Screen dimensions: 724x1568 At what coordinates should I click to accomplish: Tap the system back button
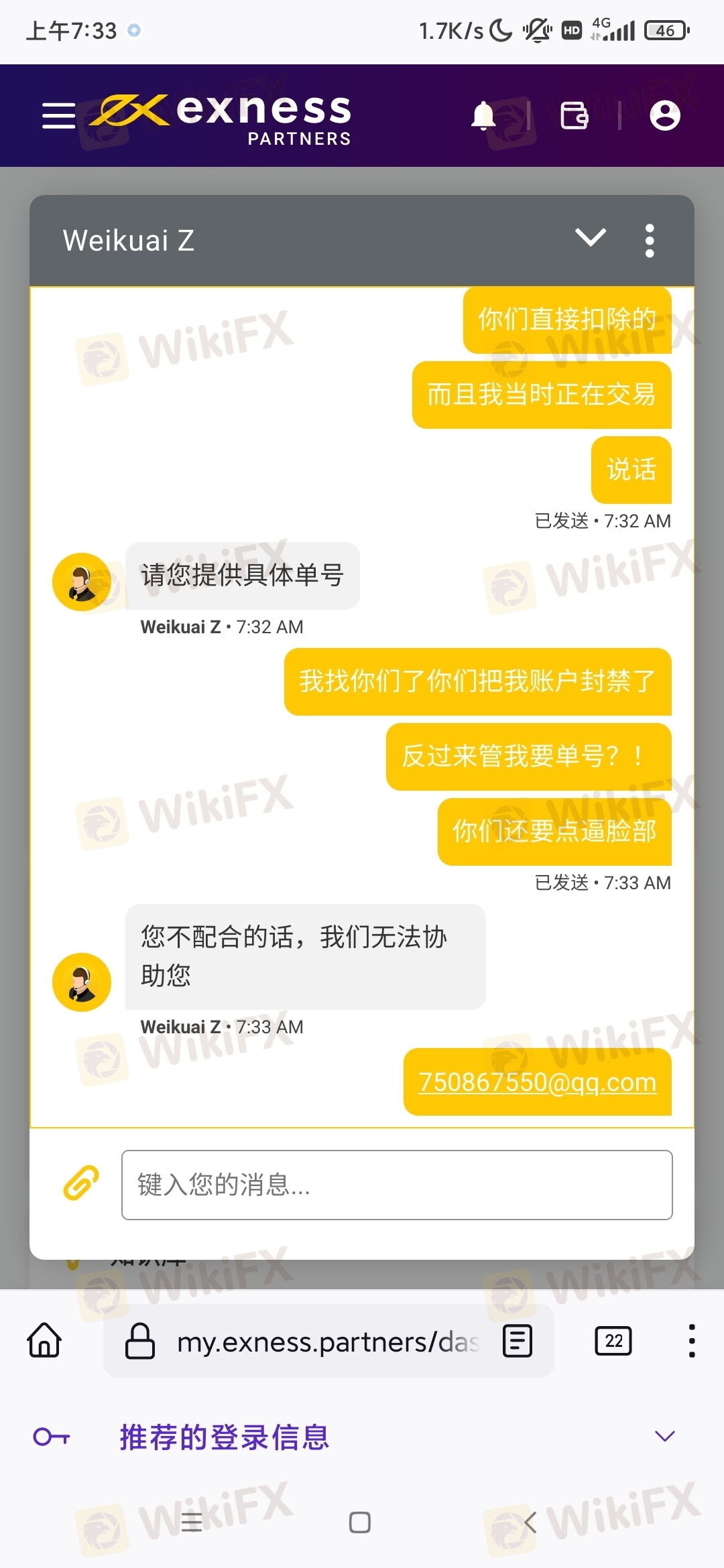[531, 1522]
